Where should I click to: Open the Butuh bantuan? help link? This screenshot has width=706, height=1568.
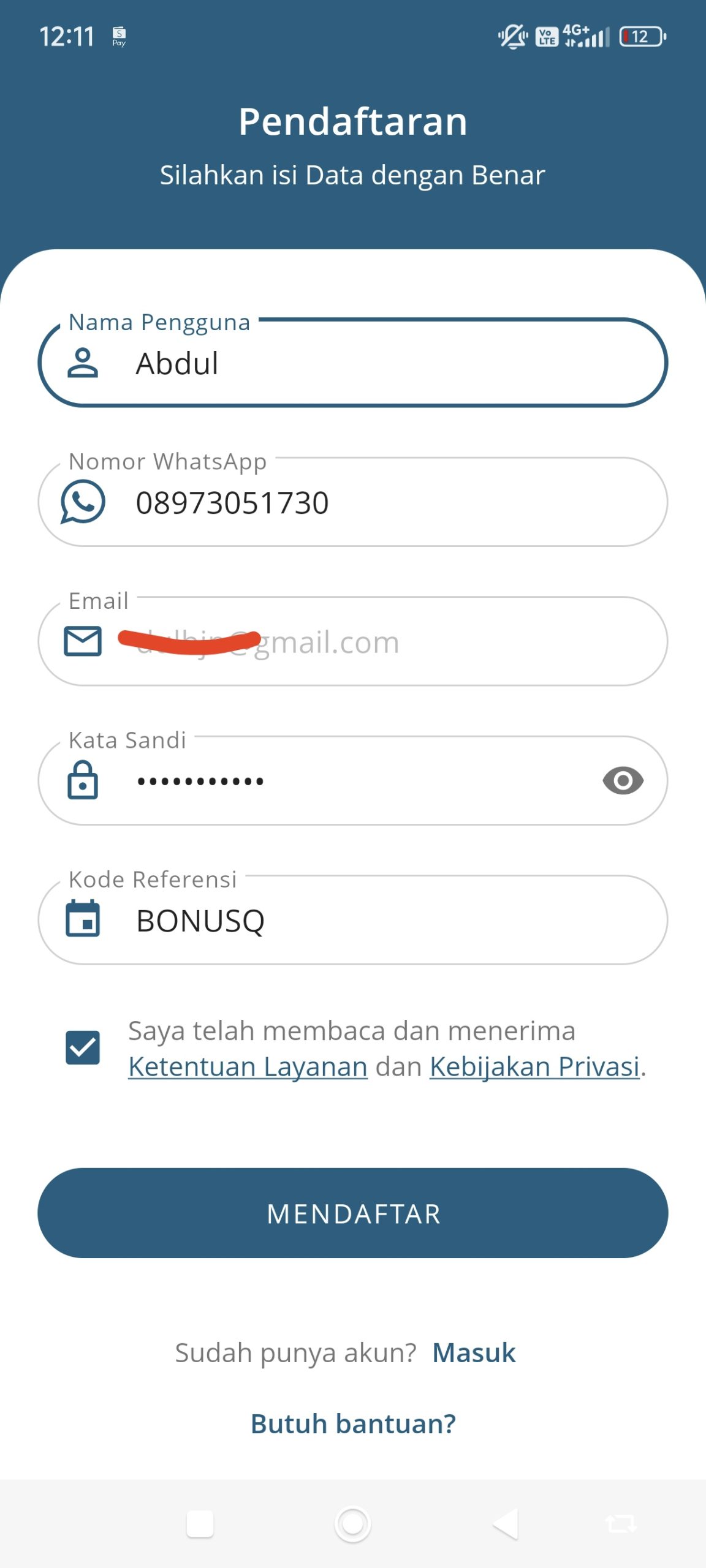click(x=353, y=1424)
